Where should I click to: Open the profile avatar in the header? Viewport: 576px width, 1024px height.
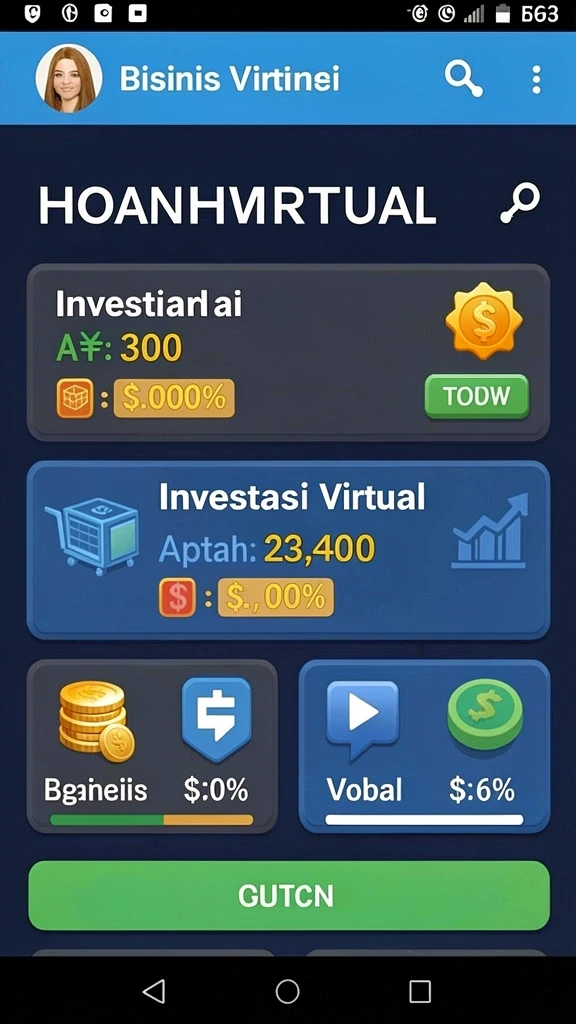point(69,78)
